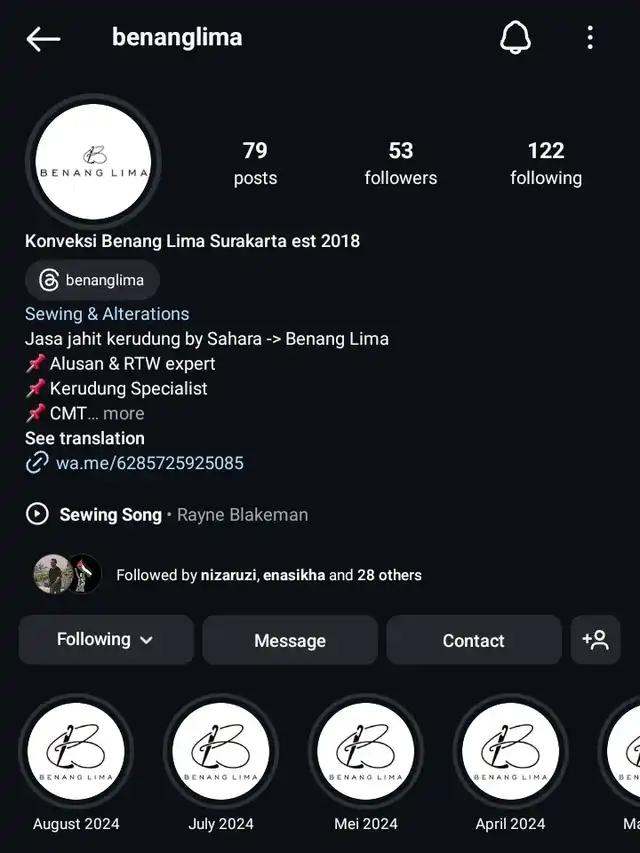The image size is (640, 853).
Task: Open the Following dropdown button
Action: click(105, 640)
